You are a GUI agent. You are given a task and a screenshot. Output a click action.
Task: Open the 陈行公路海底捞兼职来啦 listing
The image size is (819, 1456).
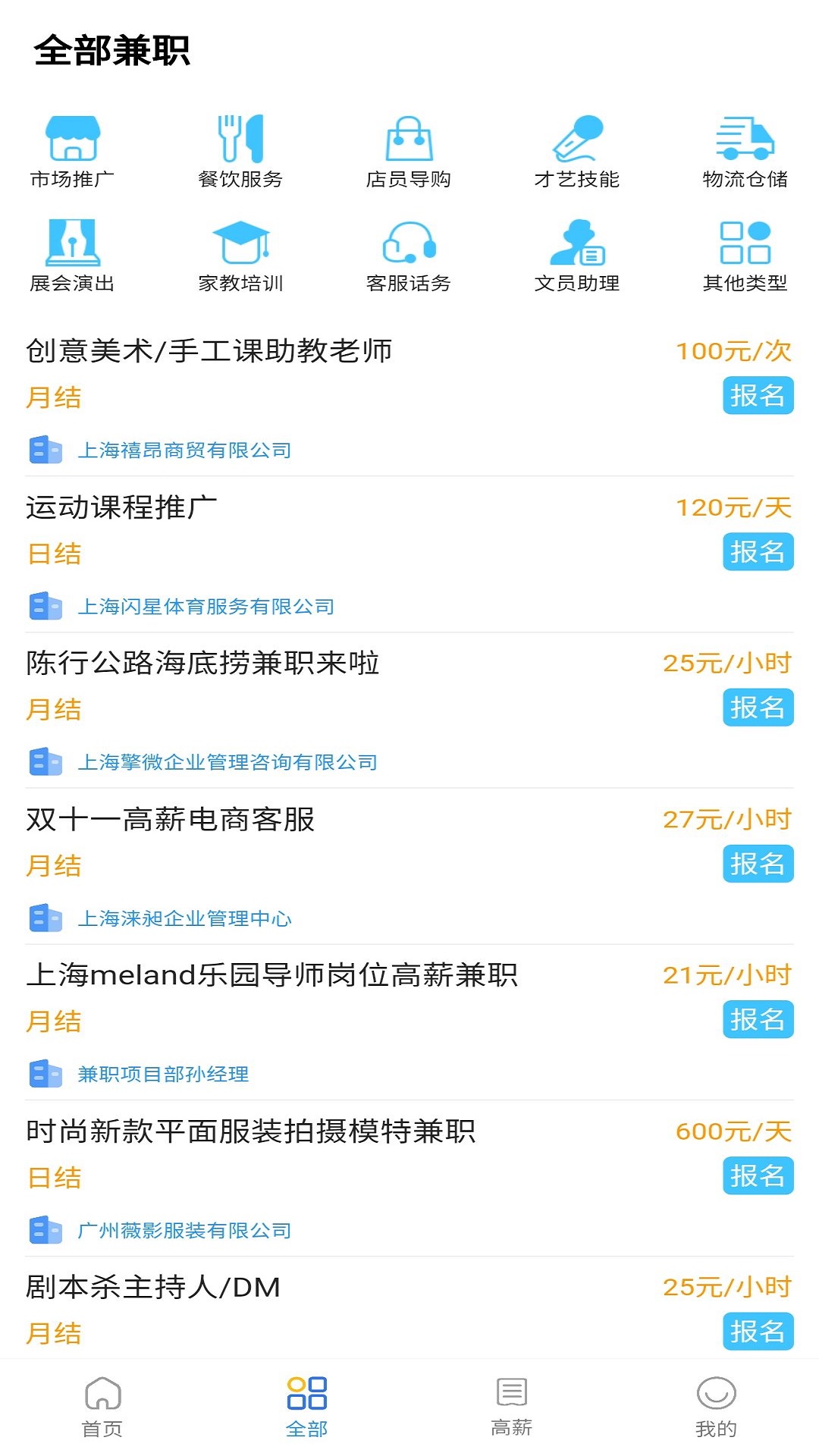coord(202,664)
